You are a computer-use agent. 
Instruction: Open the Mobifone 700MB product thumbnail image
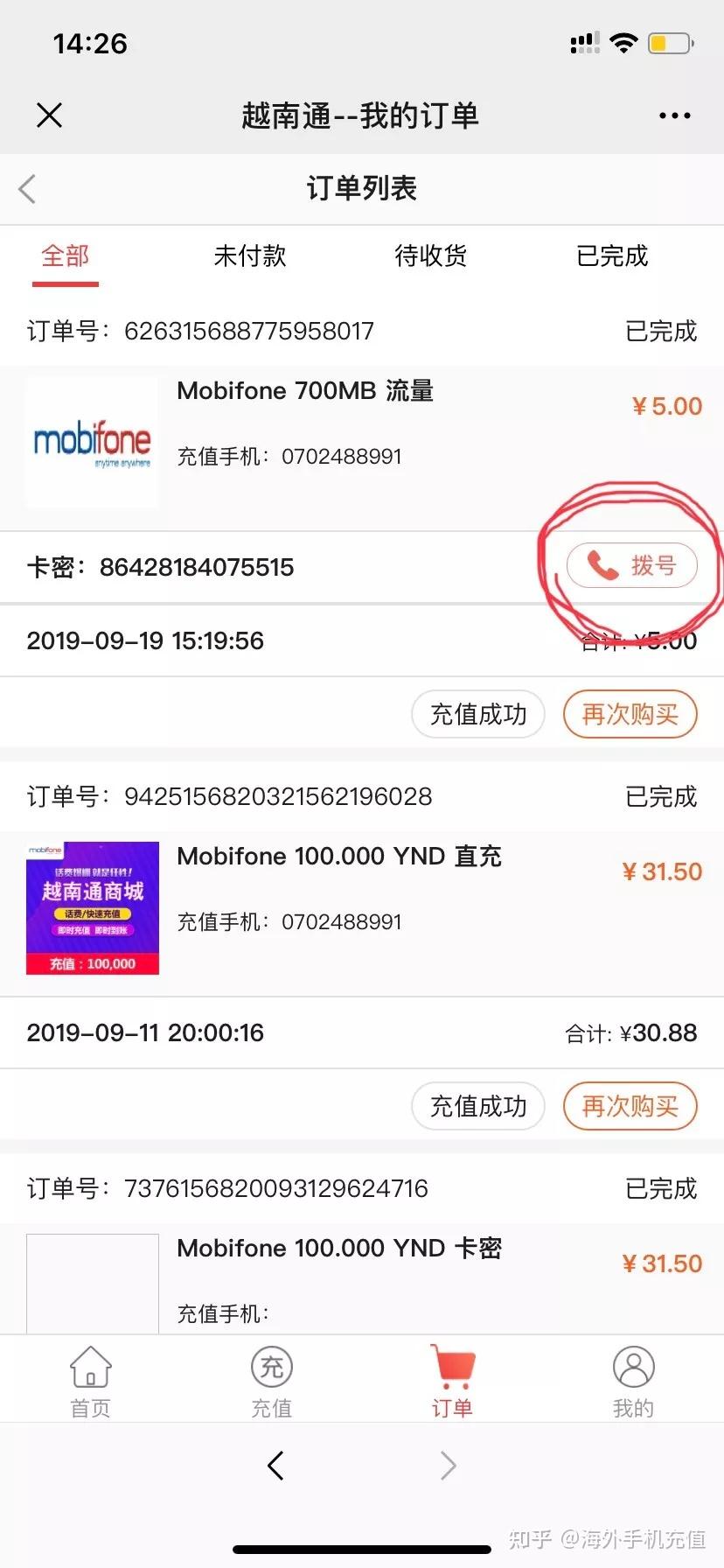pos(92,442)
